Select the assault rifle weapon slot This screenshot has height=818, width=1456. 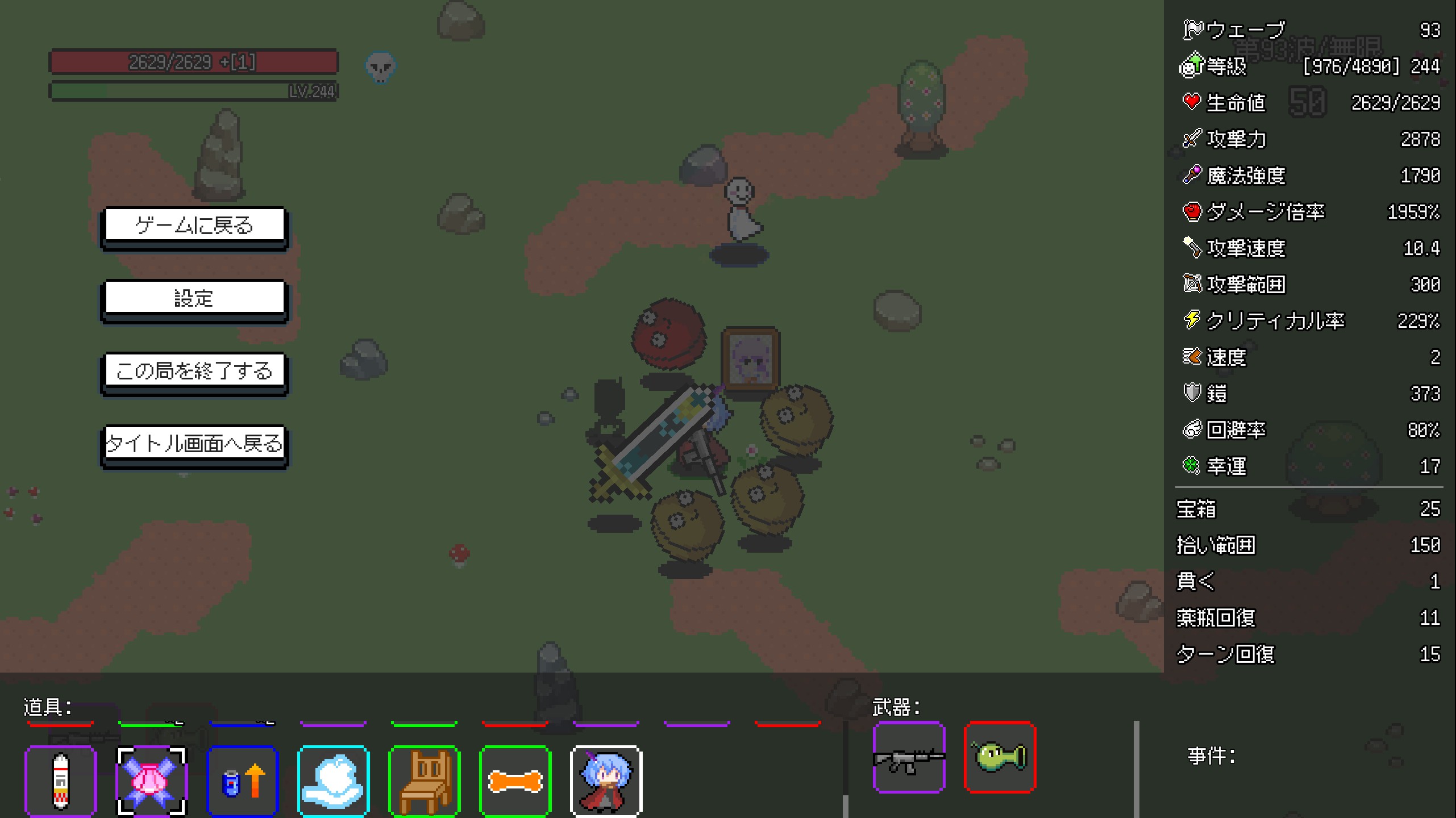(x=909, y=757)
